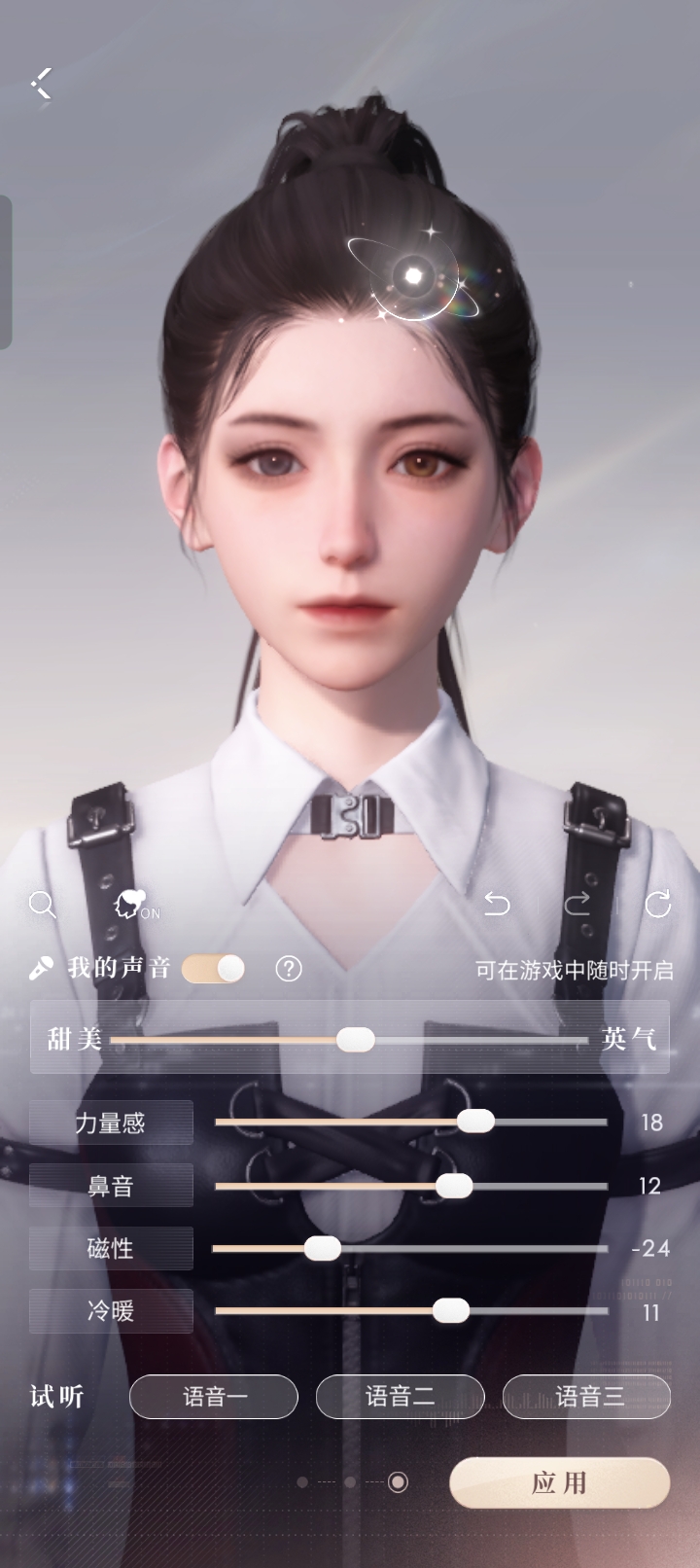Image resolution: width=700 pixels, height=1568 pixels.
Task: Adjust the 甜美–英气 voice slider
Action: [356, 1040]
